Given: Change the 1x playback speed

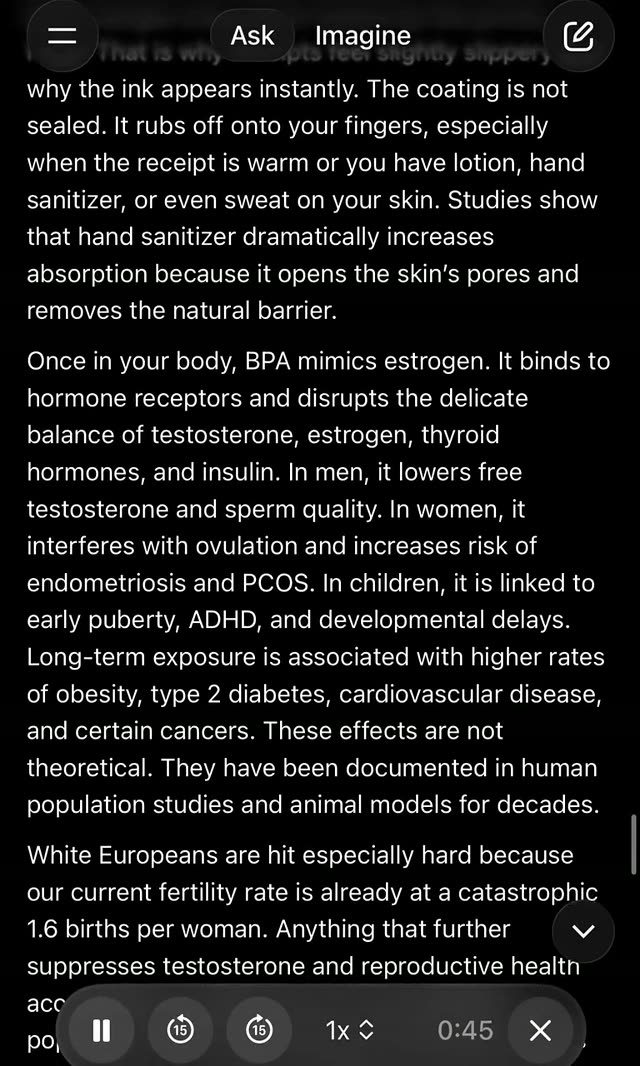Looking at the screenshot, I should (x=349, y=1030).
